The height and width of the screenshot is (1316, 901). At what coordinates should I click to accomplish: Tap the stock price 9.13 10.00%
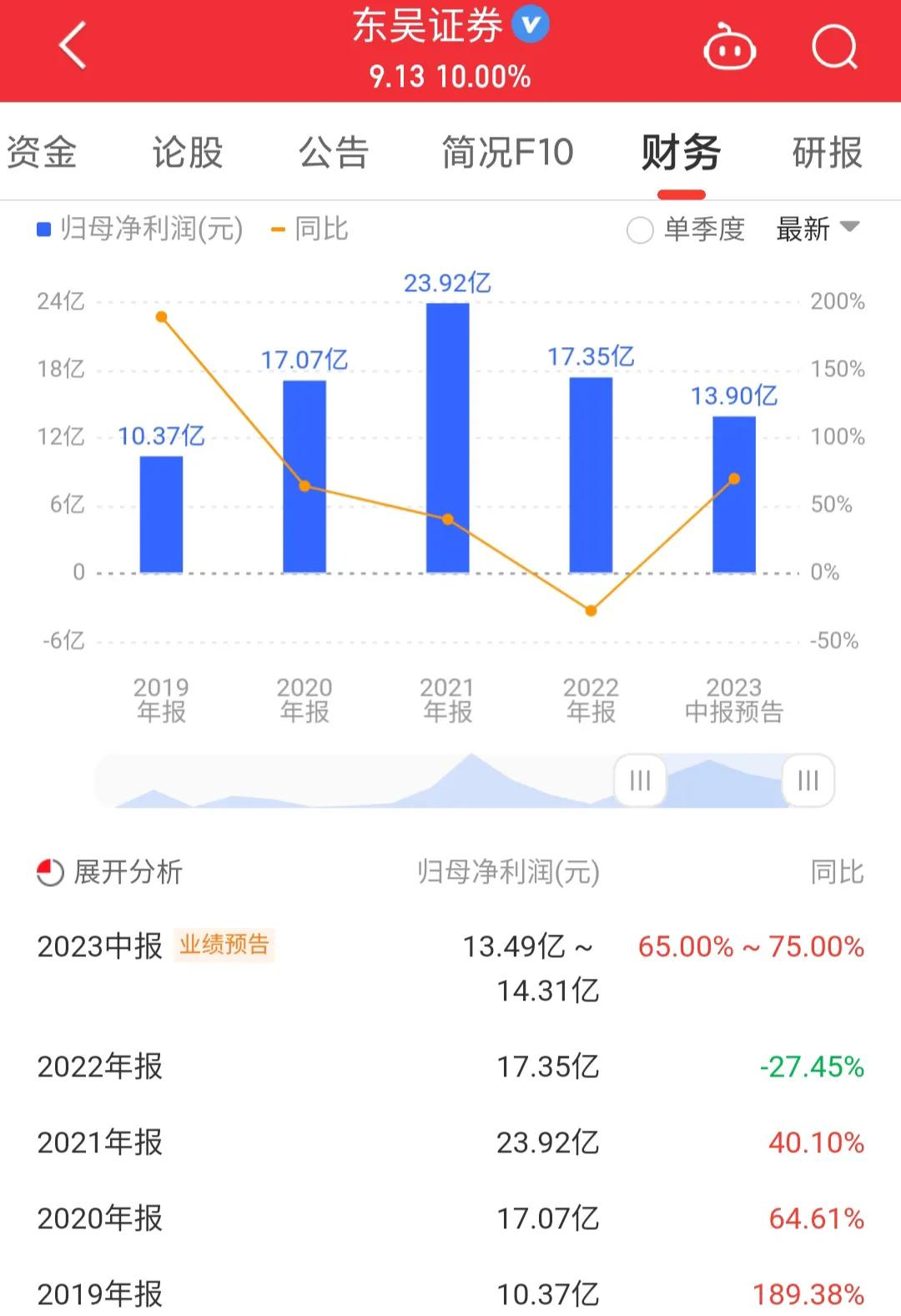[x=450, y=78]
